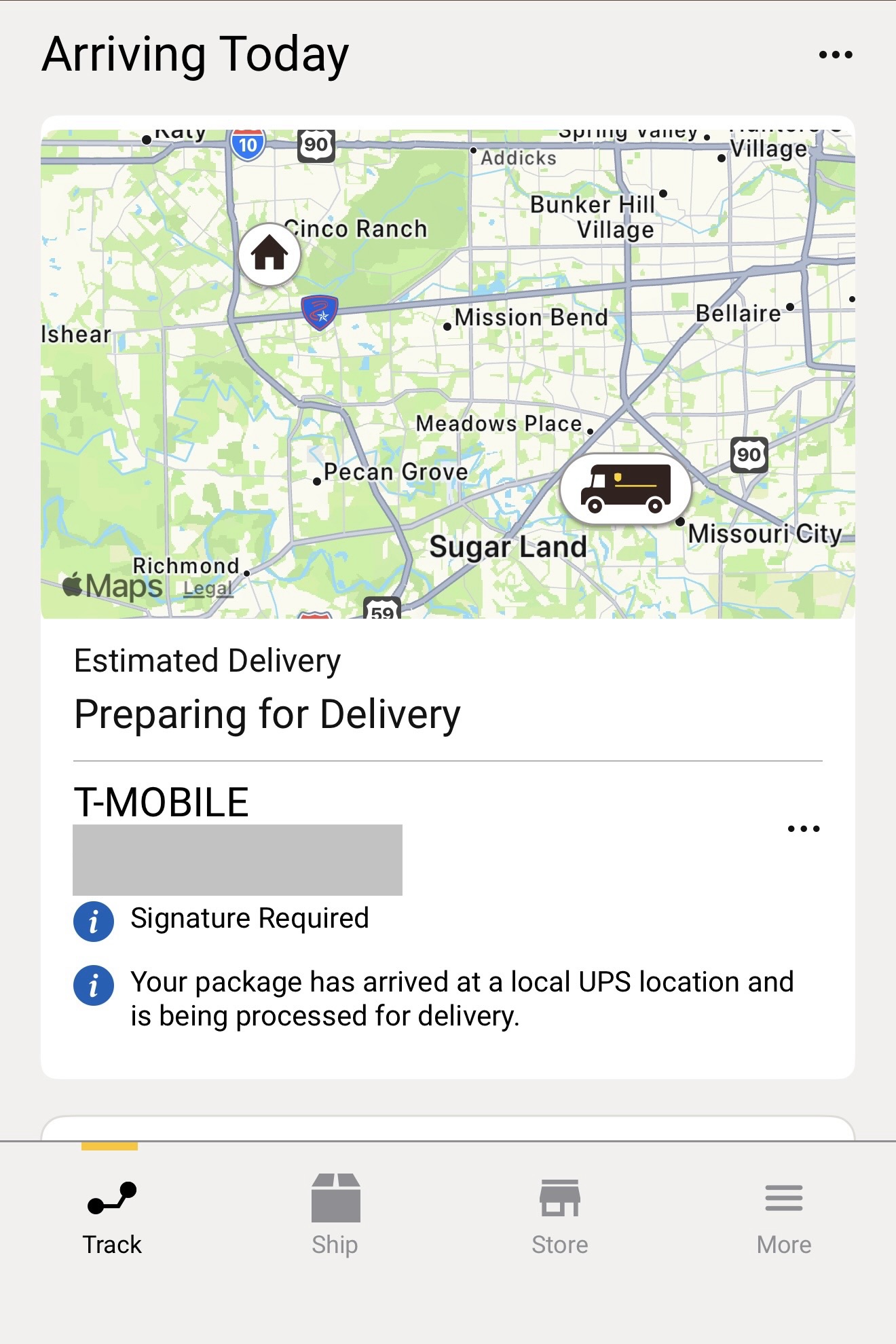
Task: Open the T-MOBILE package options menu
Action: point(803,829)
